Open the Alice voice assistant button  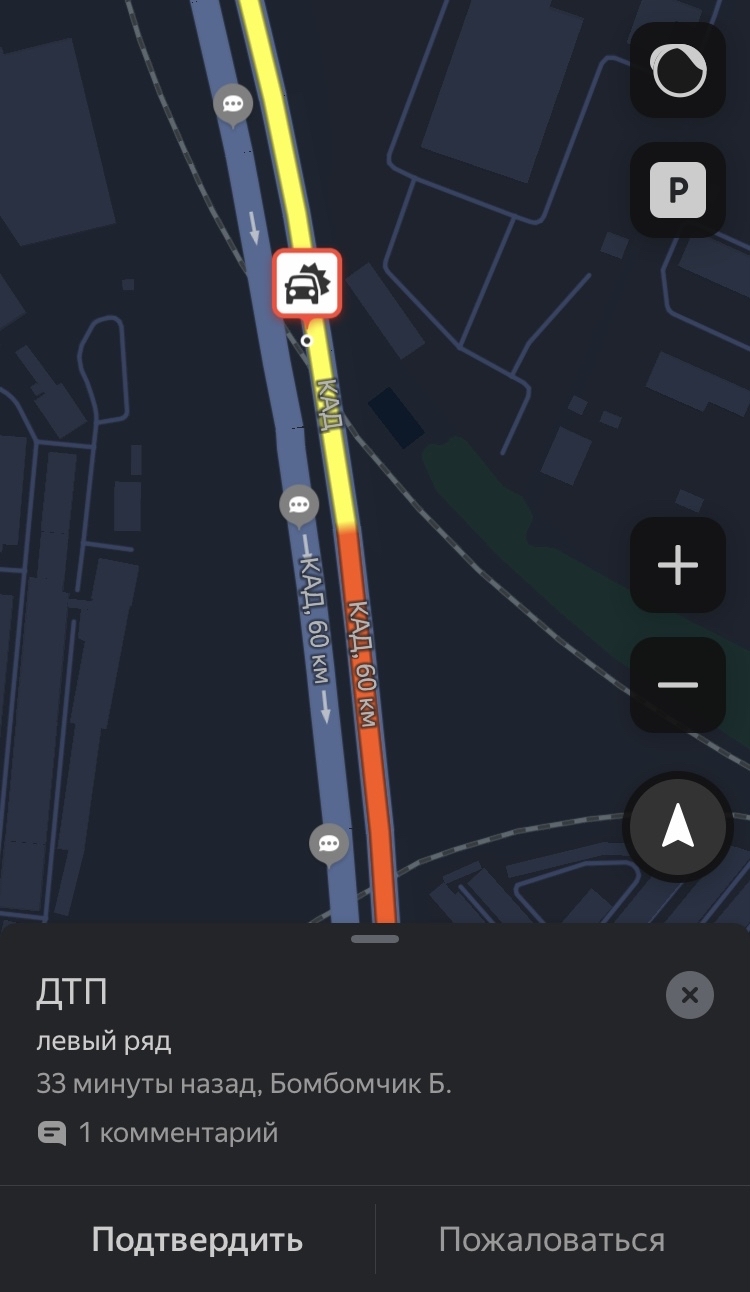point(677,71)
